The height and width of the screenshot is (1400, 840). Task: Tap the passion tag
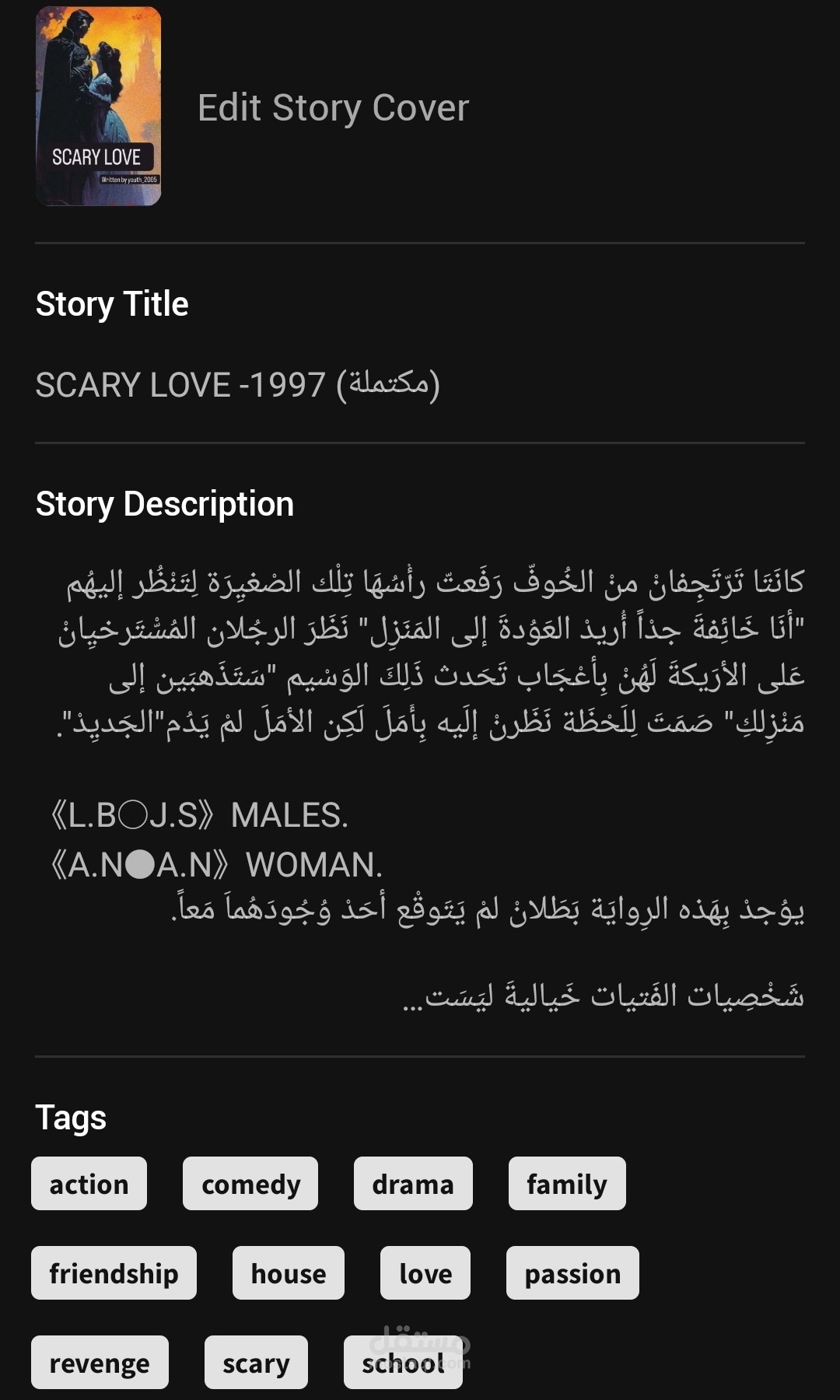pos(572,1272)
